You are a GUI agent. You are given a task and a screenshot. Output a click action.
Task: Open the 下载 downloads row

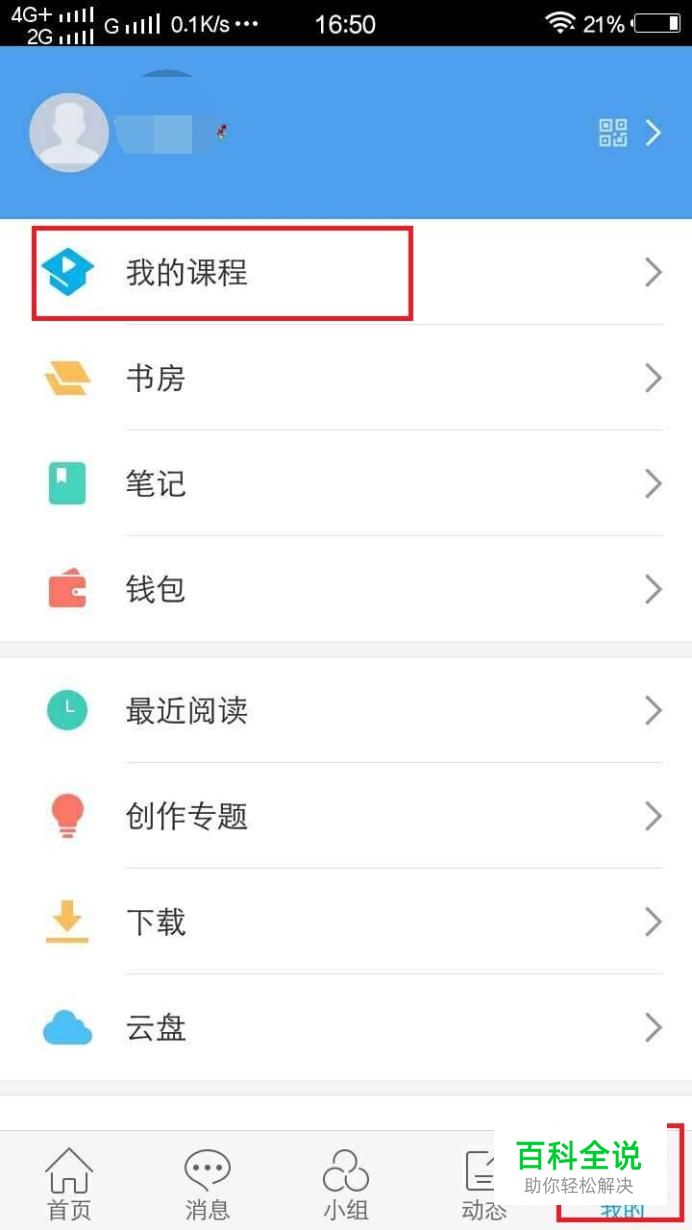345,921
